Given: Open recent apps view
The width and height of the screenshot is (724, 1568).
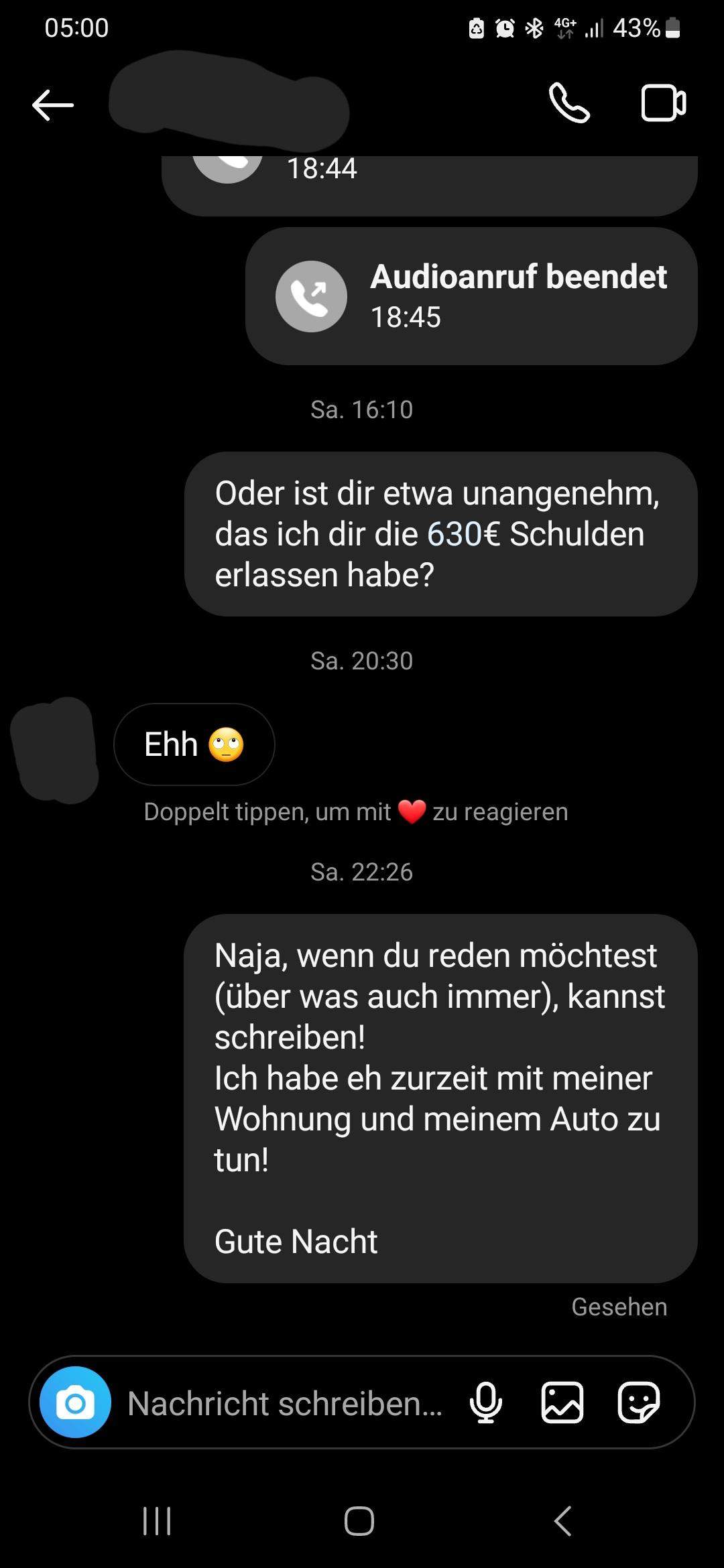Looking at the screenshot, I should [157, 1521].
